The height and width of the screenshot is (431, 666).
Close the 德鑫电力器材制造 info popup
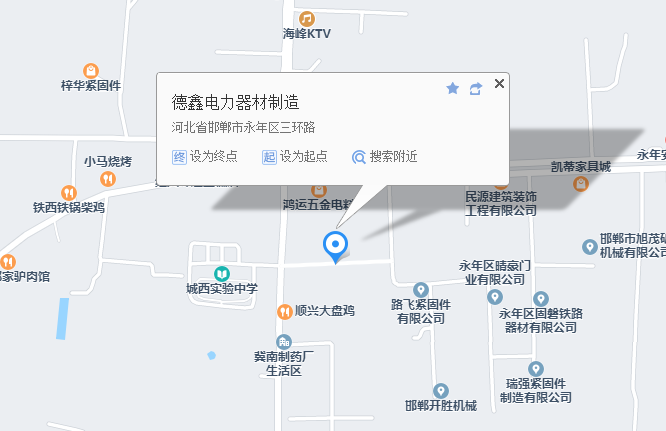tap(499, 84)
